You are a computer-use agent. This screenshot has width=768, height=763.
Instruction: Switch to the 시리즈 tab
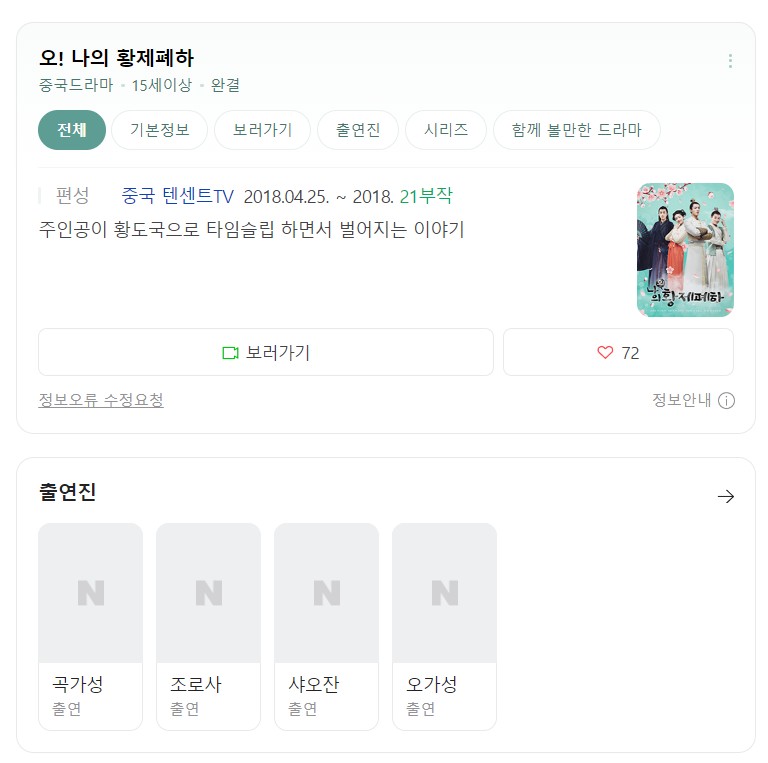[x=446, y=130]
